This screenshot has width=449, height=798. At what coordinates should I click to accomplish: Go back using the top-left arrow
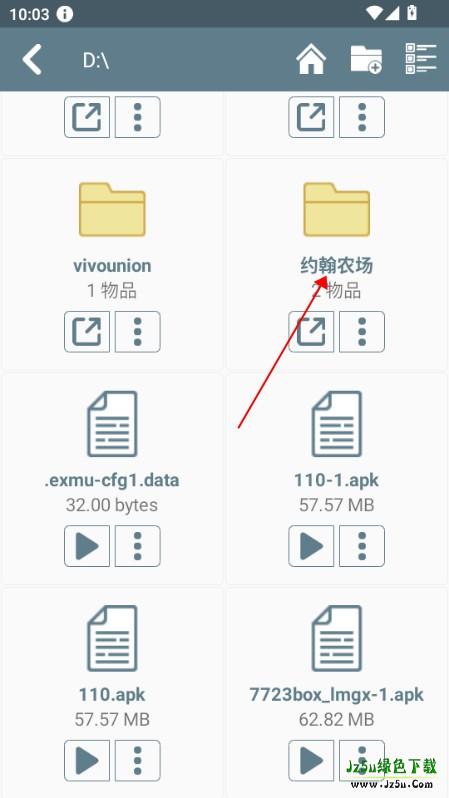[32, 60]
